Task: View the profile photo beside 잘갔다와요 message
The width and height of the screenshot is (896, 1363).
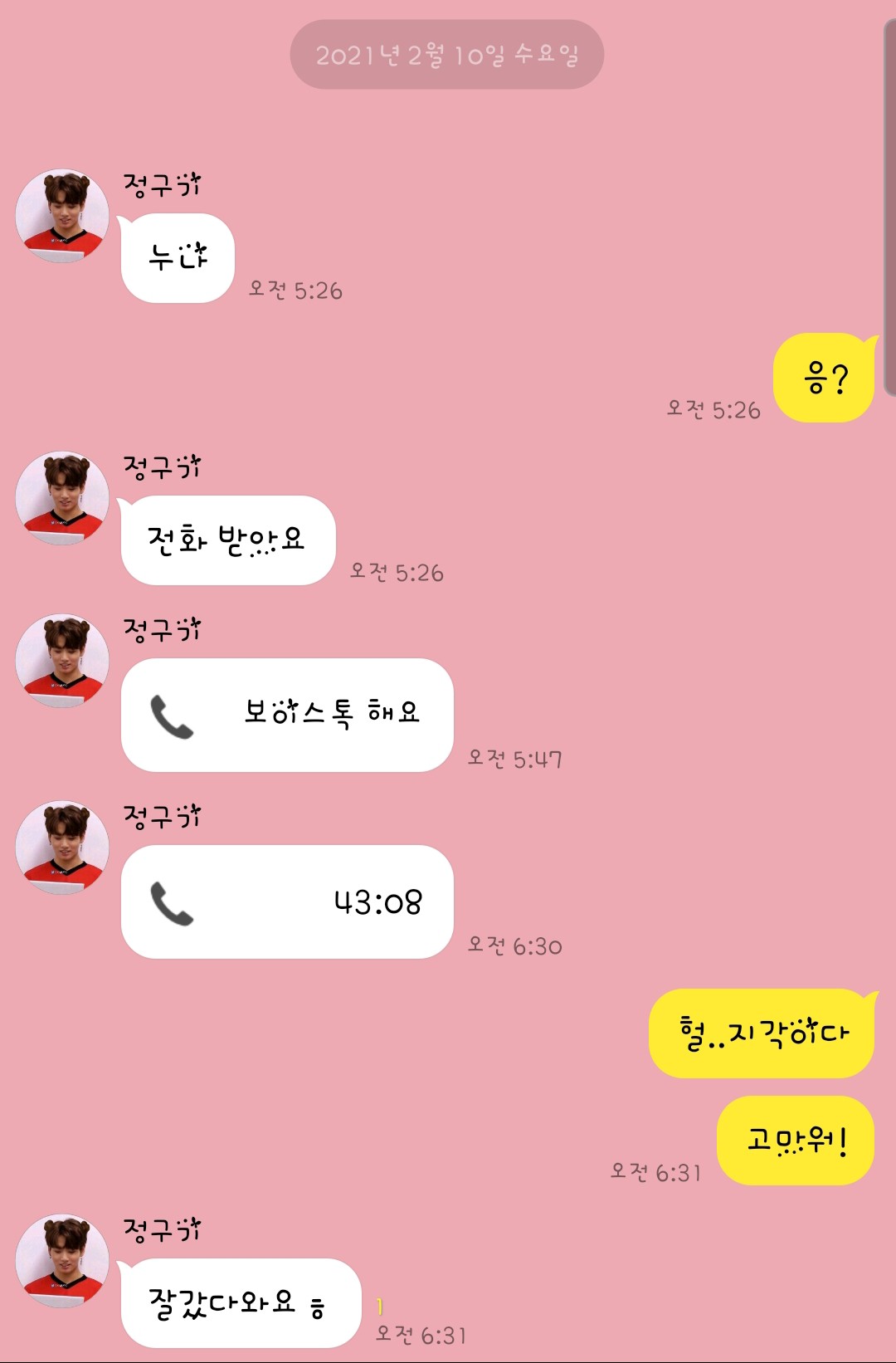Action: (x=62, y=1261)
